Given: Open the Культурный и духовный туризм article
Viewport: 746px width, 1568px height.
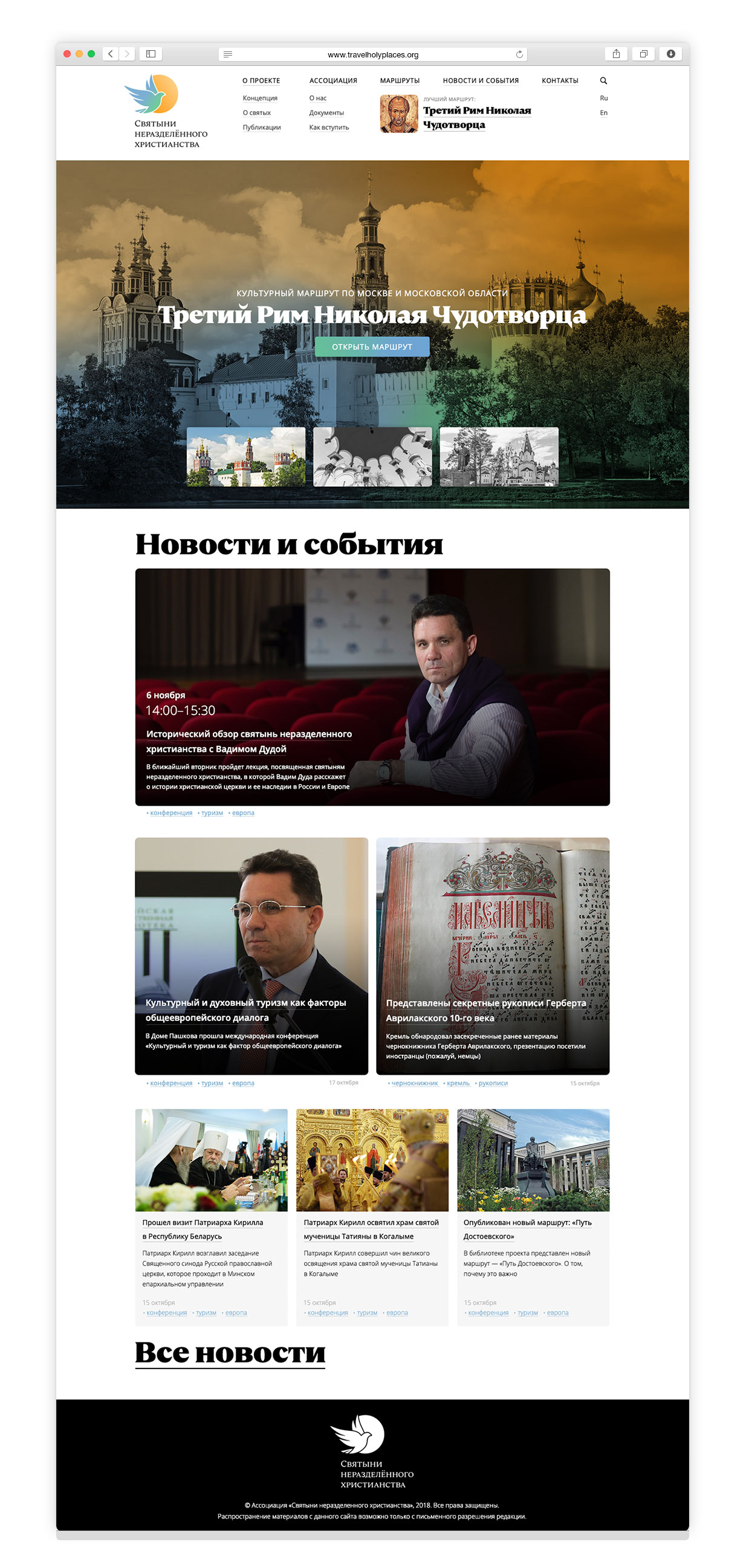Looking at the screenshot, I should pyautogui.click(x=245, y=1009).
